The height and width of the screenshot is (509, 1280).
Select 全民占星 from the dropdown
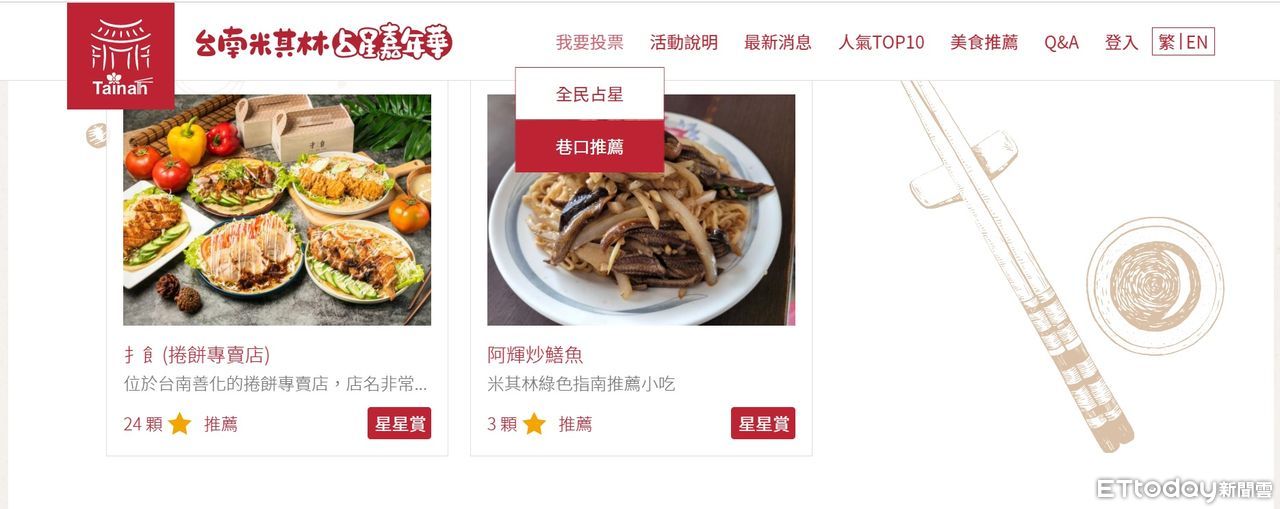tap(589, 94)
